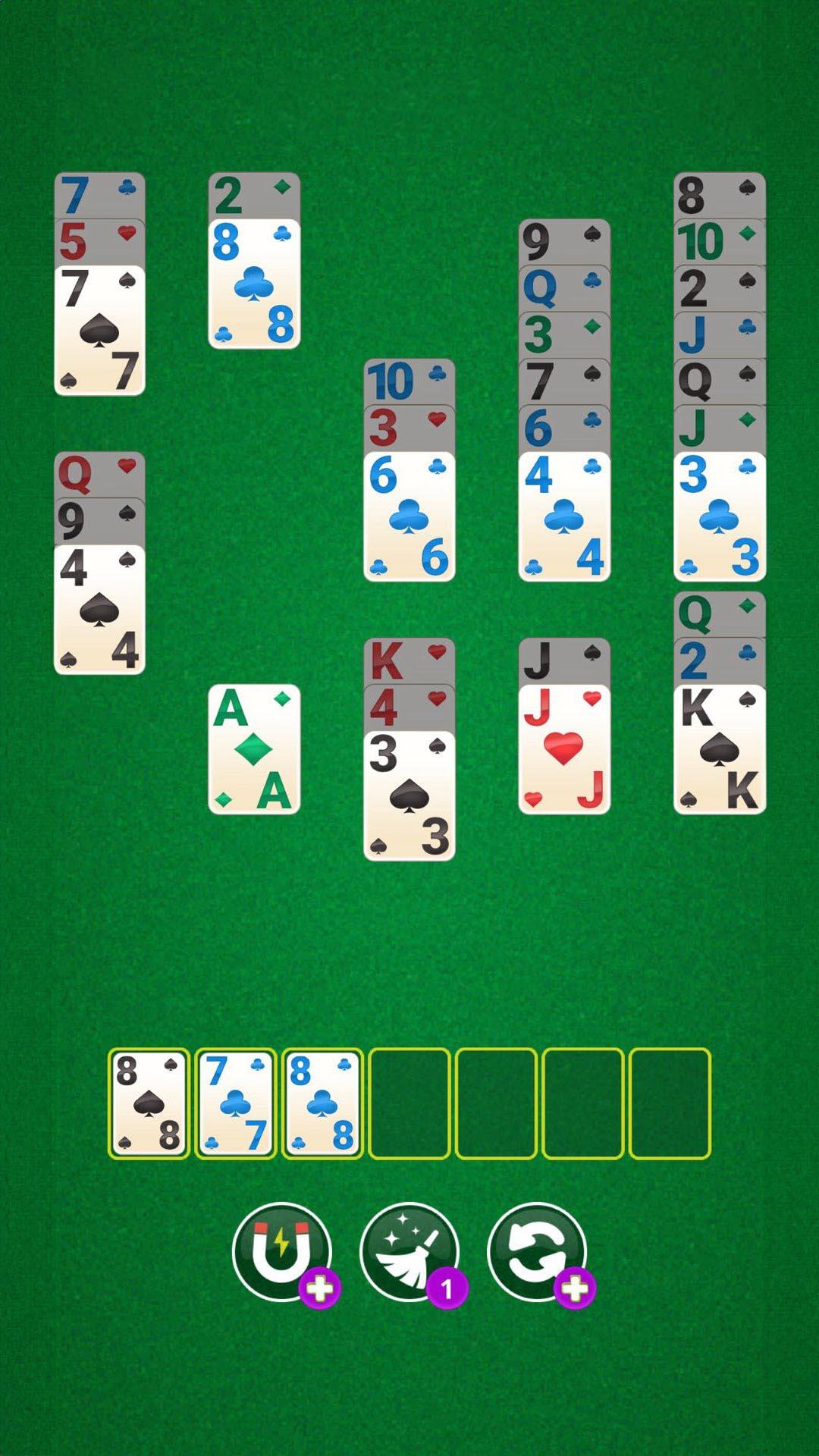Viewport: 819px width, 1456px height.
Task: Use the refresh shuffle power-up
Action: click(x=537, y=1252)
